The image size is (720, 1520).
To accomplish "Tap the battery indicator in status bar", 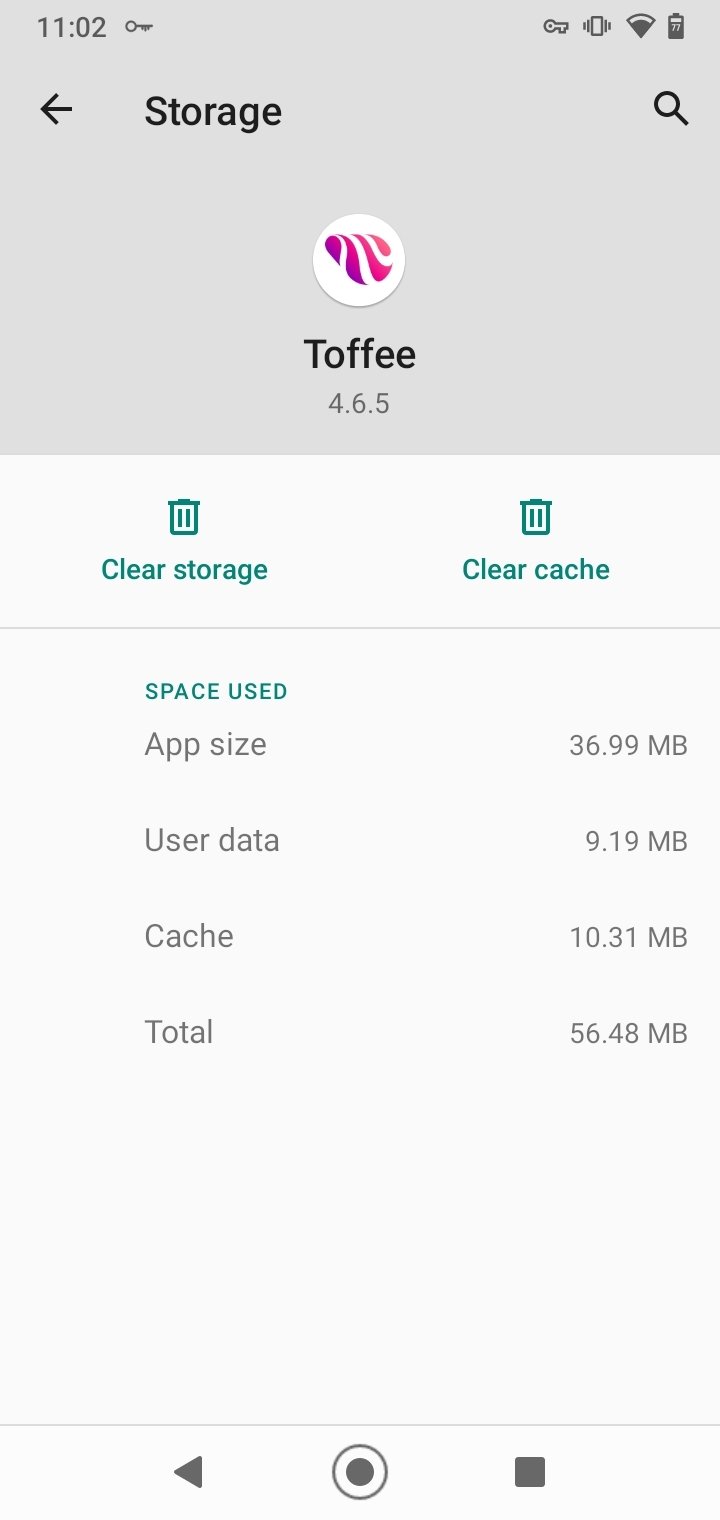I will click(679, 27).
